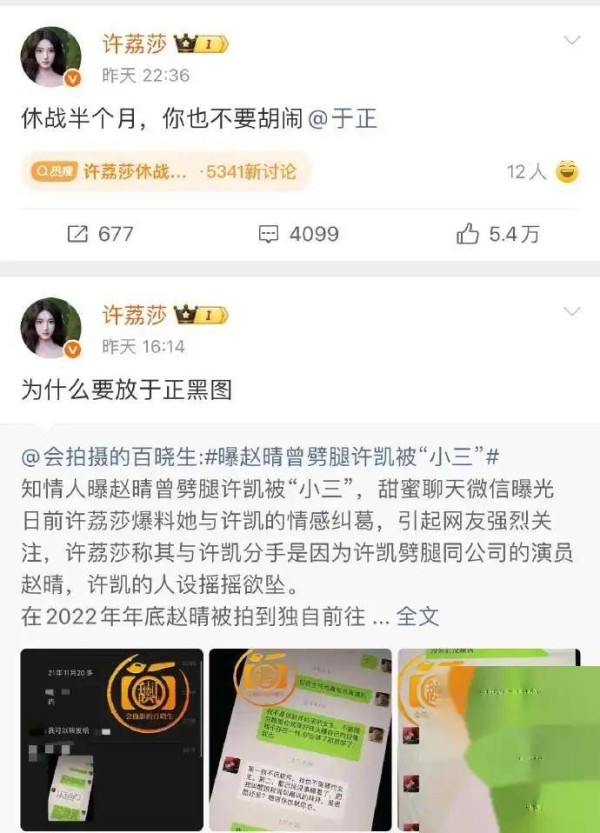
Task: Repost the 休战半个月 post
Action: [x=100, y=234]
